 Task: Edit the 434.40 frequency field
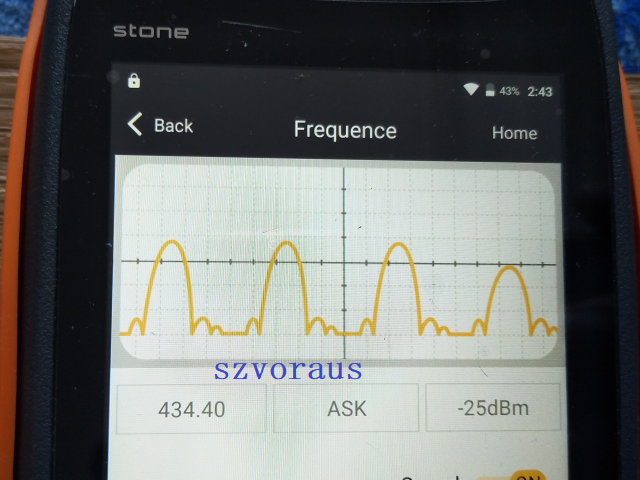(x=192, y=409)
